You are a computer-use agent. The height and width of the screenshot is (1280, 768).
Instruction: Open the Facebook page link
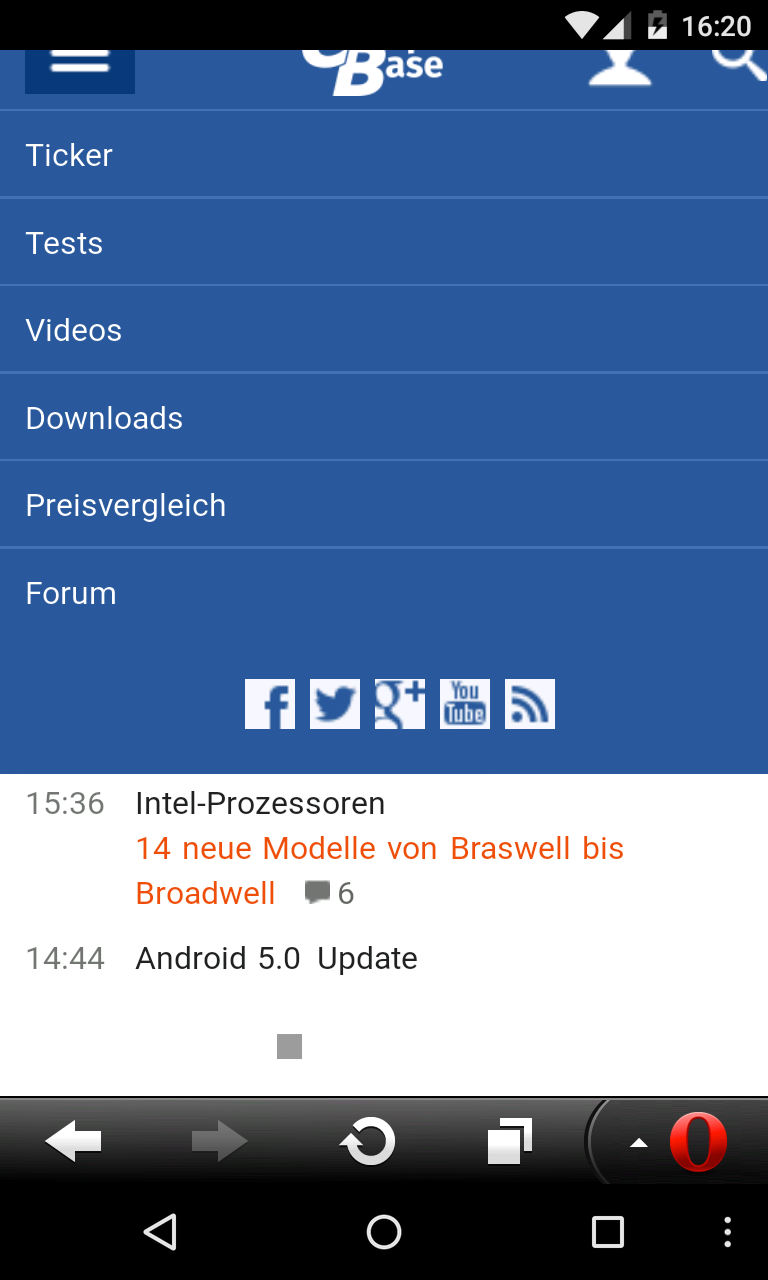[x=270, y=704]
